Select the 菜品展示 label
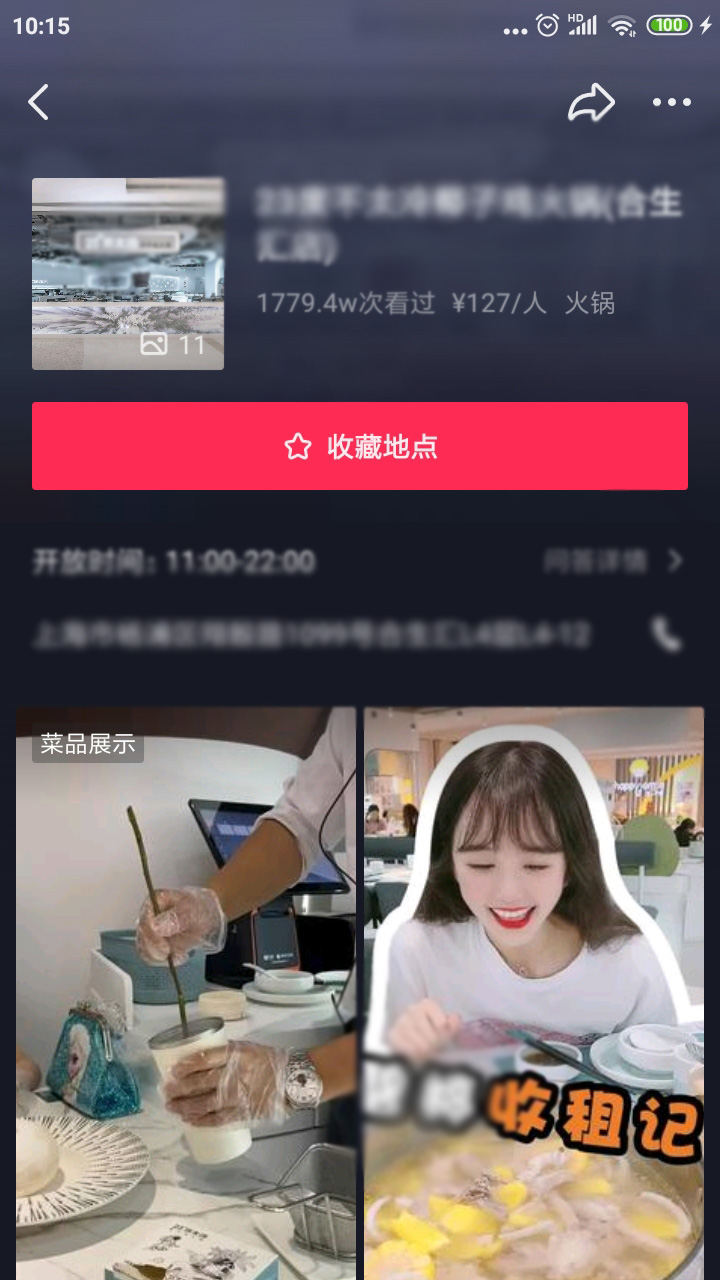 pyautogui.click(x=88, y=743)
